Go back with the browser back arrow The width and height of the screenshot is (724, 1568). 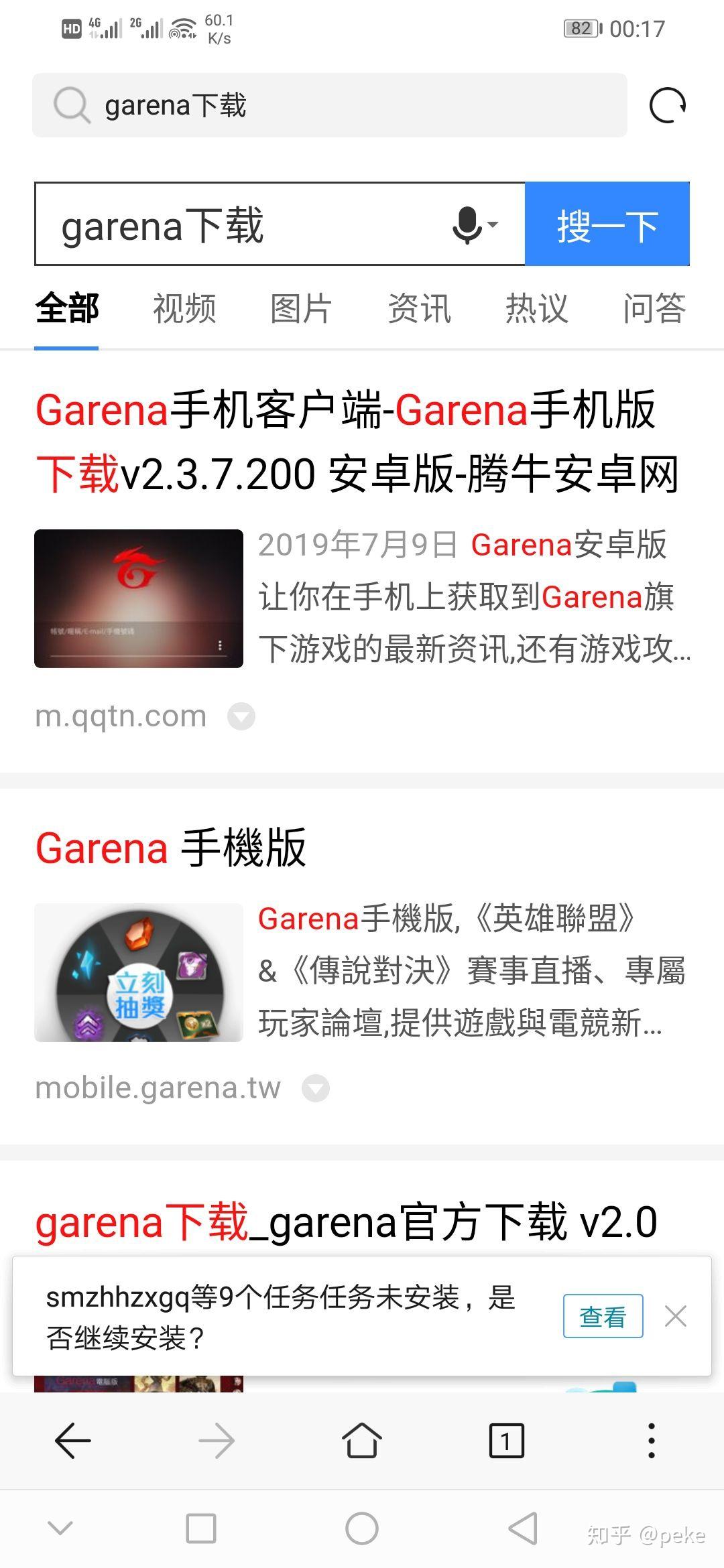[x=72, y=1441]
